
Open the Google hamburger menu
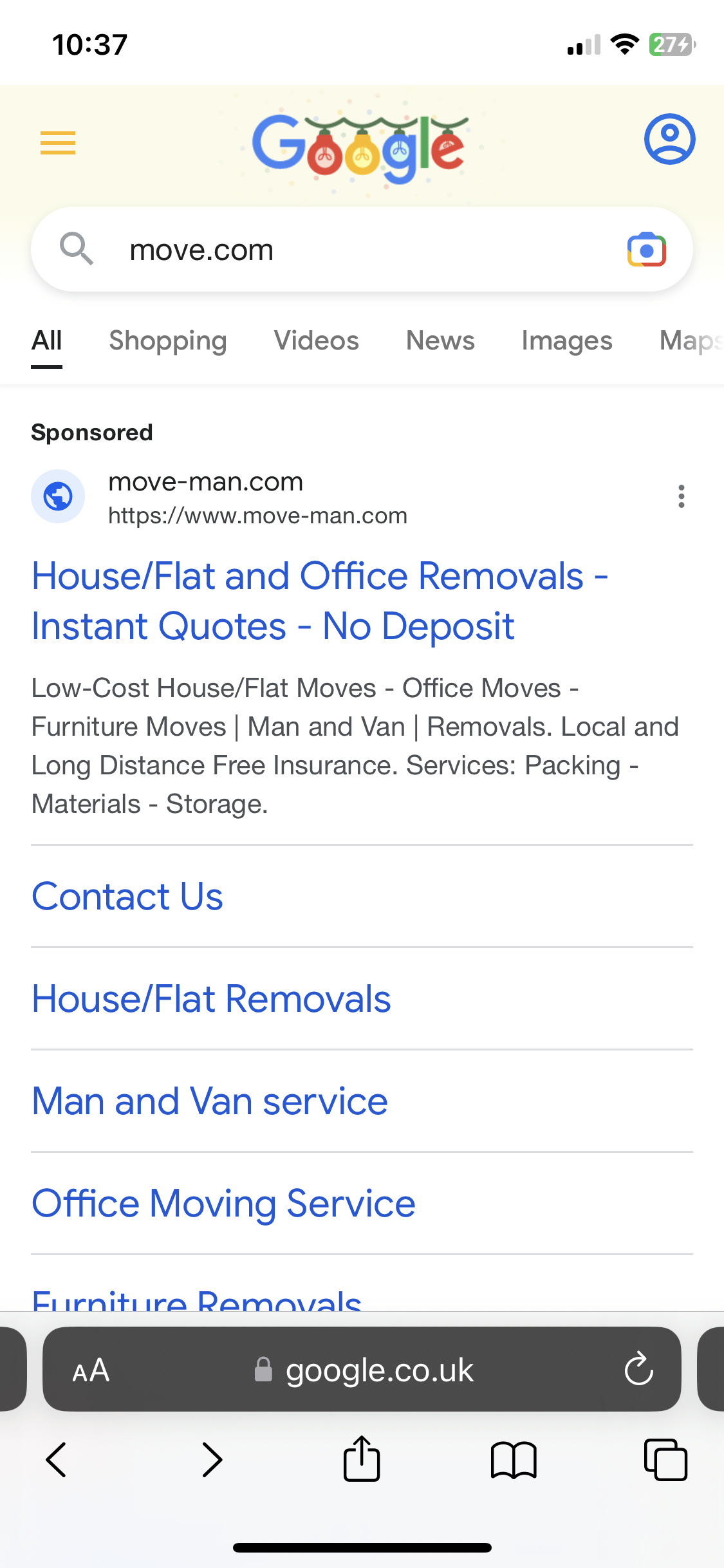point(58,143)
